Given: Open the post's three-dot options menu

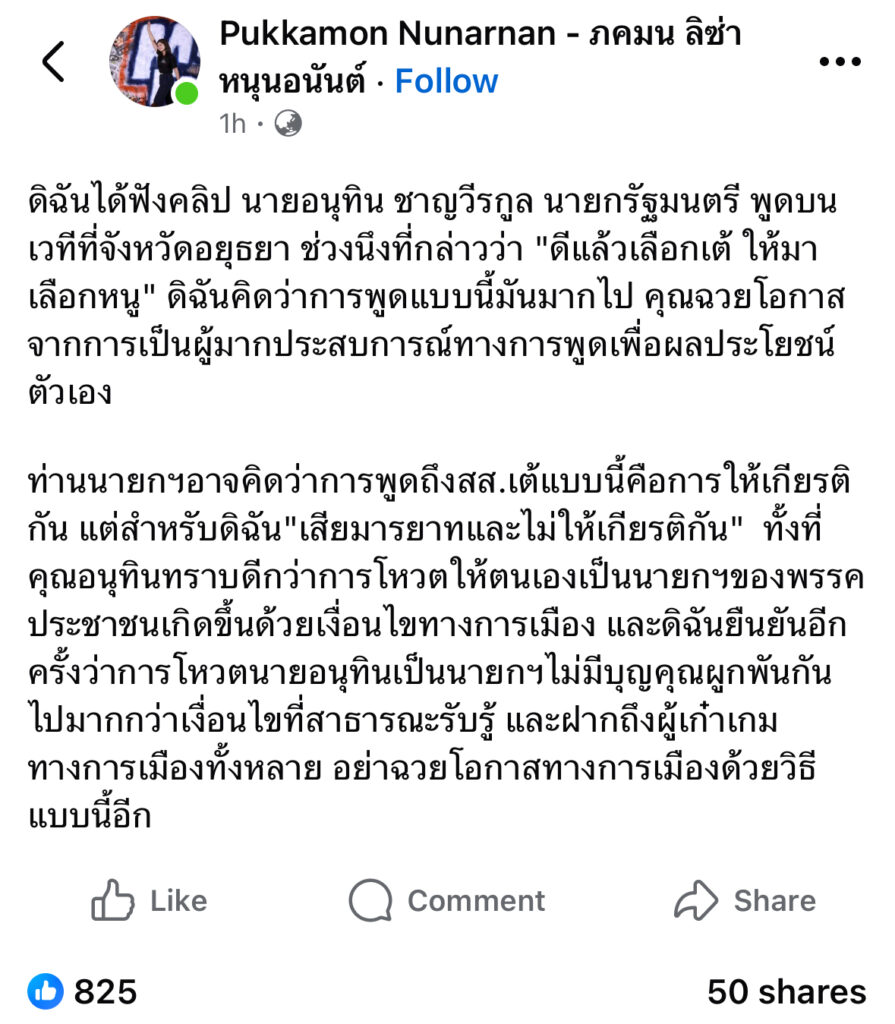Looking at the screenshot, I should [x=839, y=62].
